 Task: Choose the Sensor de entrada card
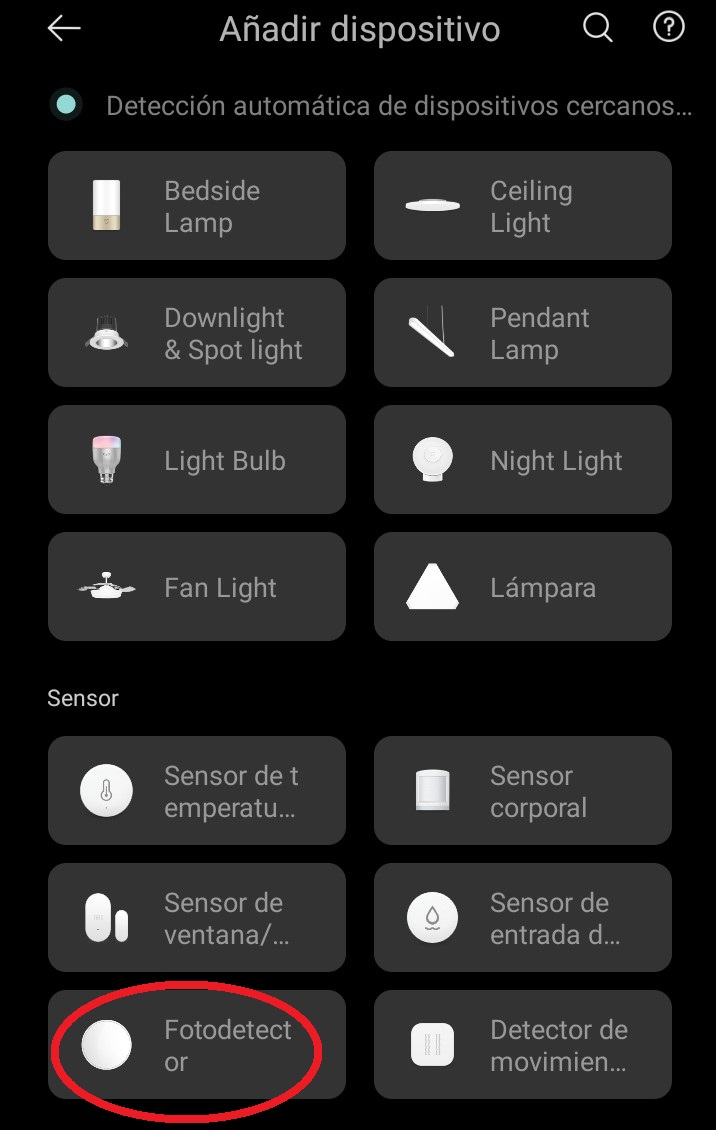pos(522,918)
